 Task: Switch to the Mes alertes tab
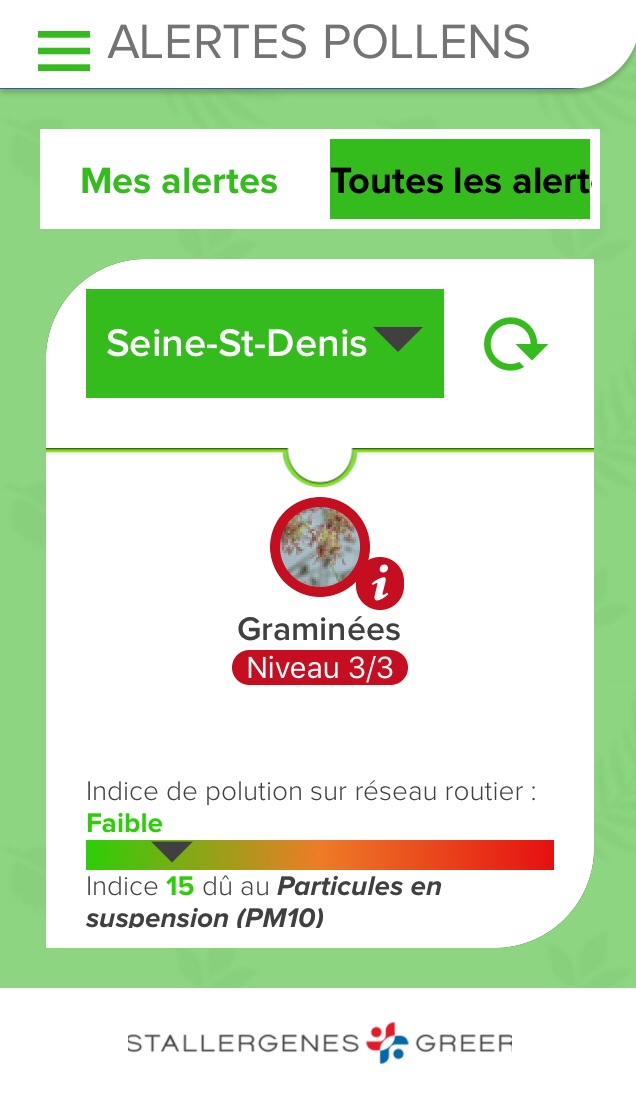click(x=179, y=181)
